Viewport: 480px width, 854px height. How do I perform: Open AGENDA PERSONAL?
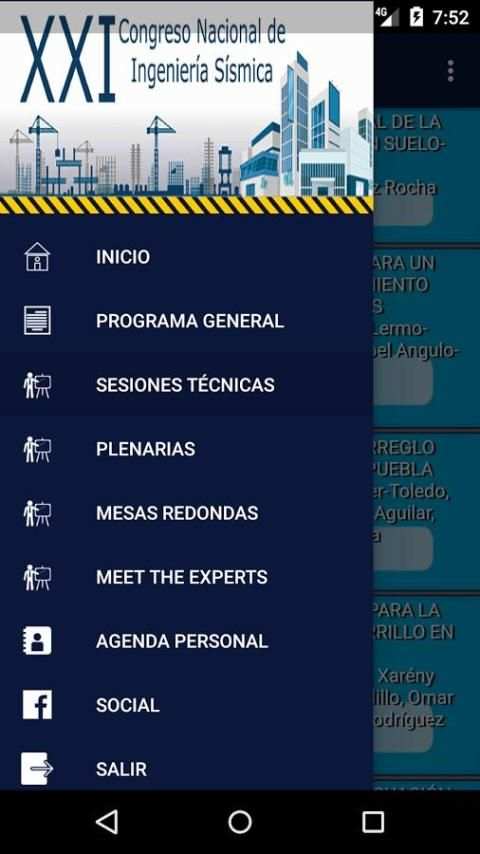pyautogui.click(x=186, y=641)
